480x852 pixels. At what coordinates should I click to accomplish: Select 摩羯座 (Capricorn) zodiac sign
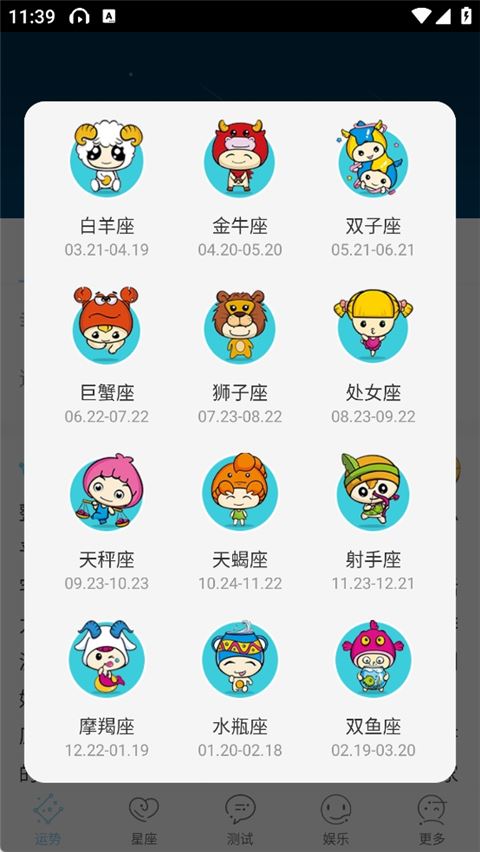coord(107,688)
